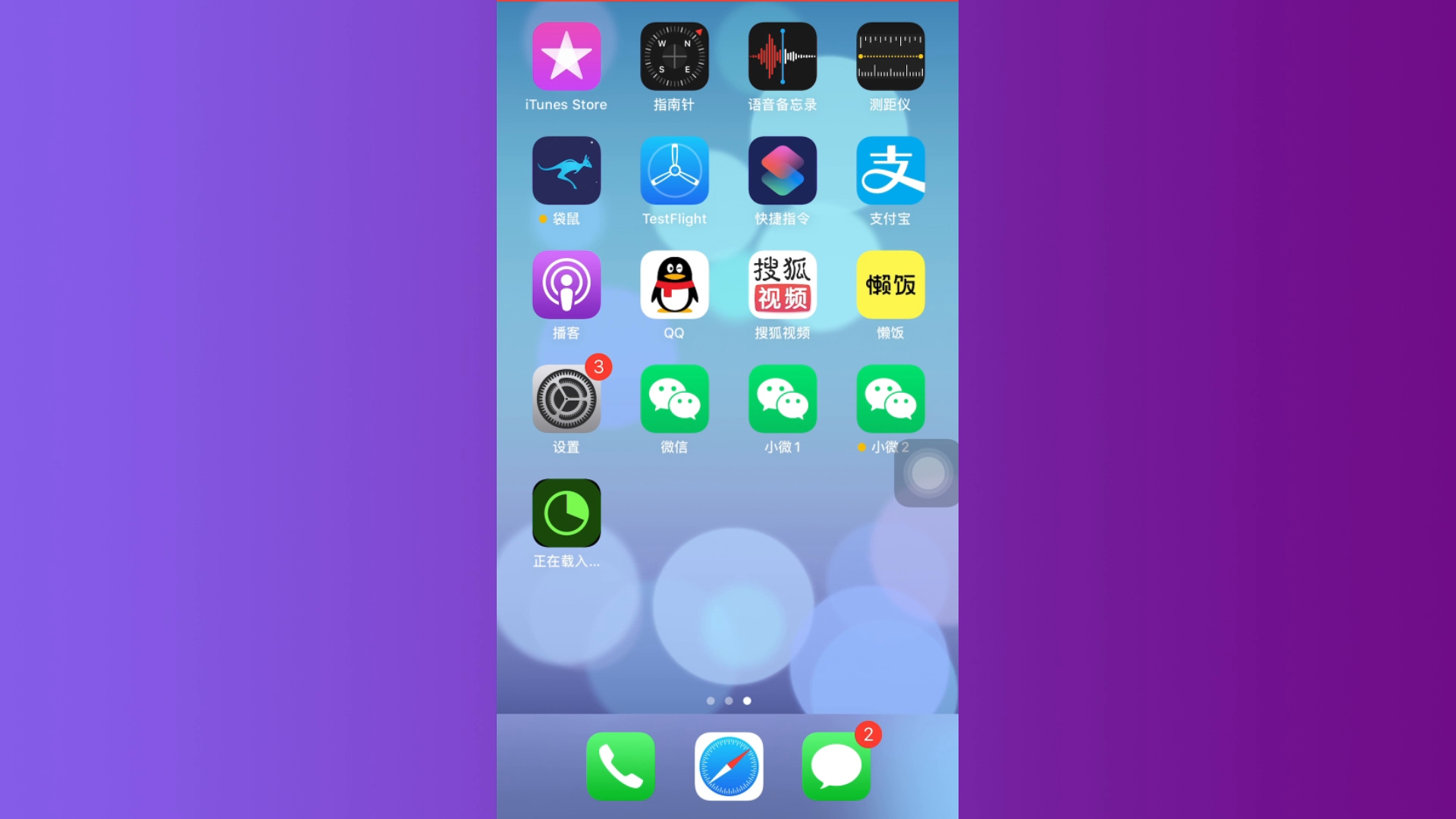Screen dimensions: 1456x819
Task: Open Settings 设置 with 3 badge
Action: point(566,399)
